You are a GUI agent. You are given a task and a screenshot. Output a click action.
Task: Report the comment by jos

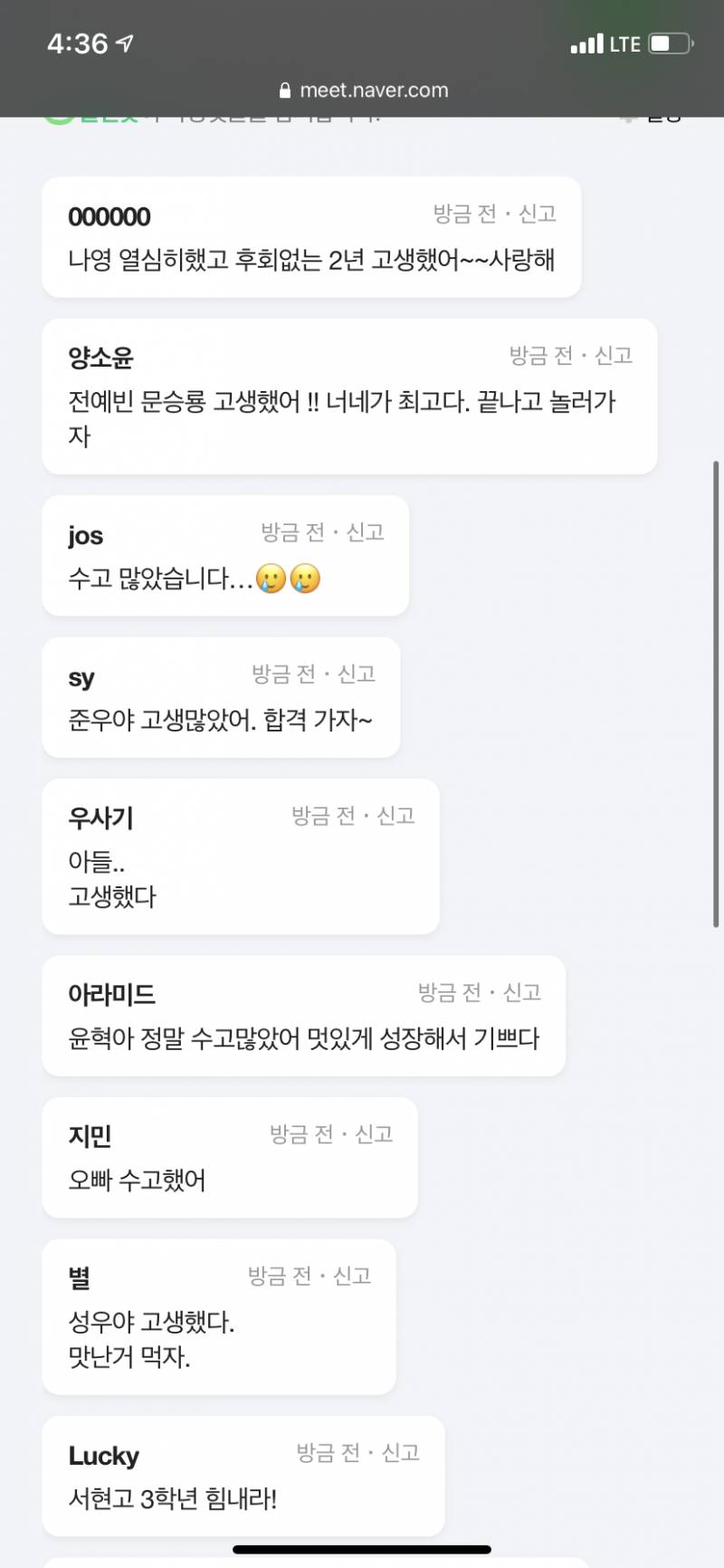[x=366, y=532]
